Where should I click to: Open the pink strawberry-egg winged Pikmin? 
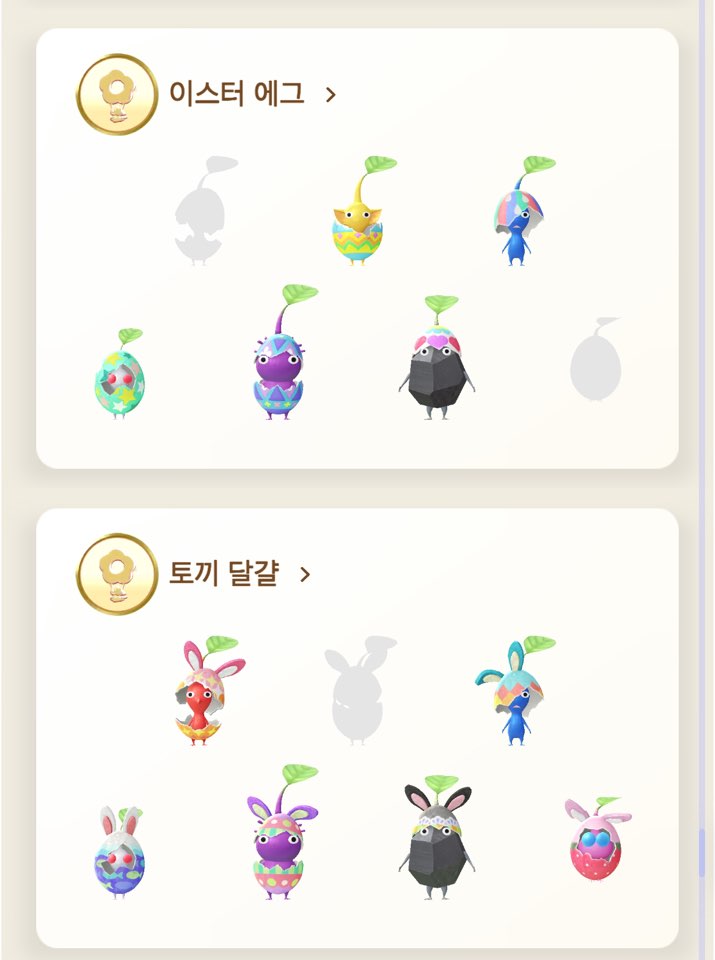pos(594,843)
